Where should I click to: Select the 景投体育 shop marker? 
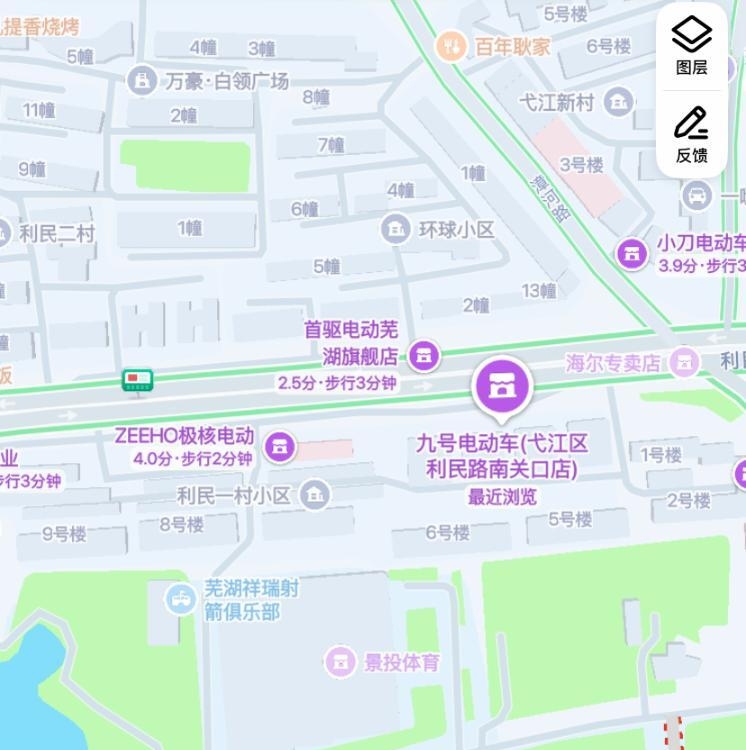pyautogui.click(x=340, y=661)
